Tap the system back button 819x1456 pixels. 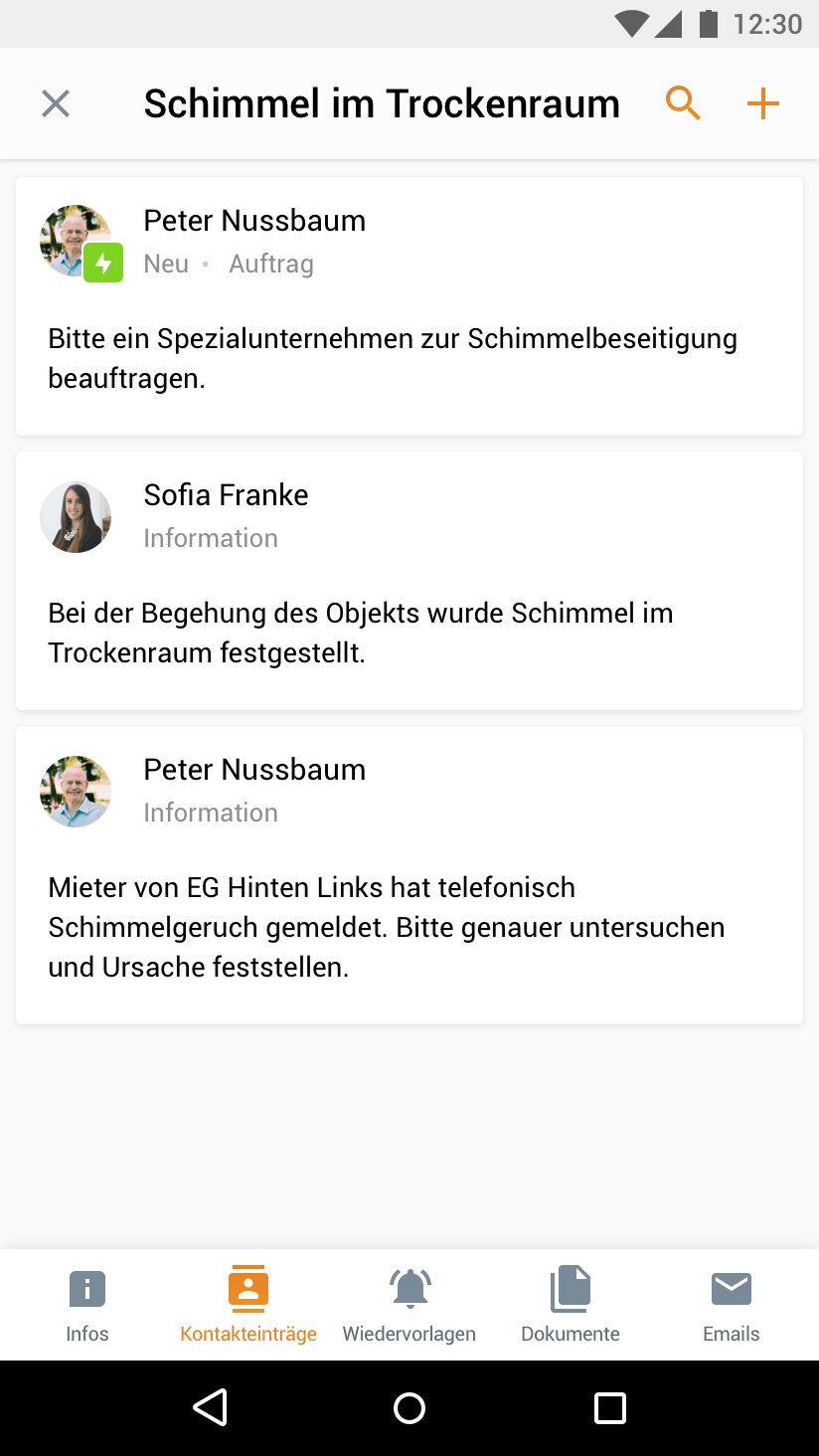(210, 1407)
